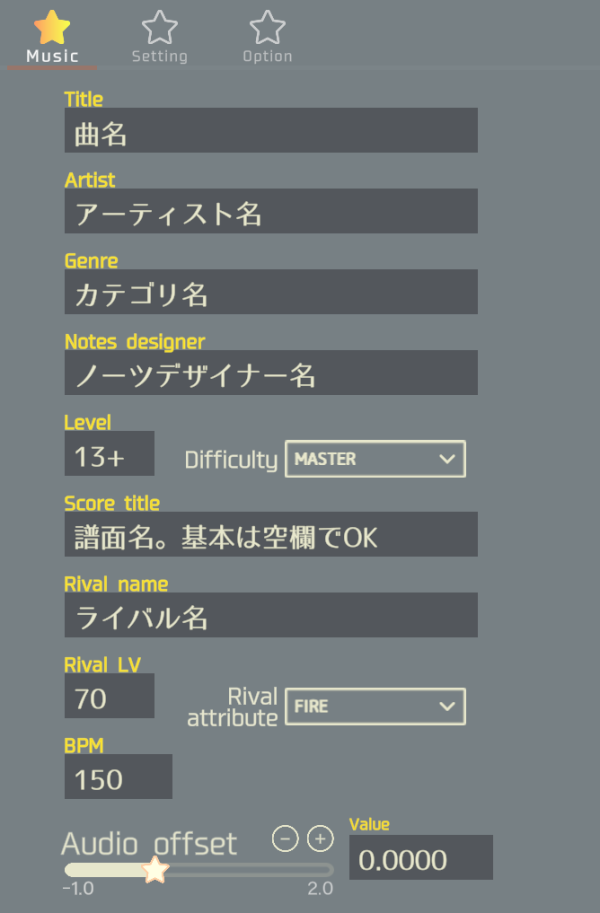Edit the Artist name field
This screenshot has height=913, width=600.
(270, 212)
